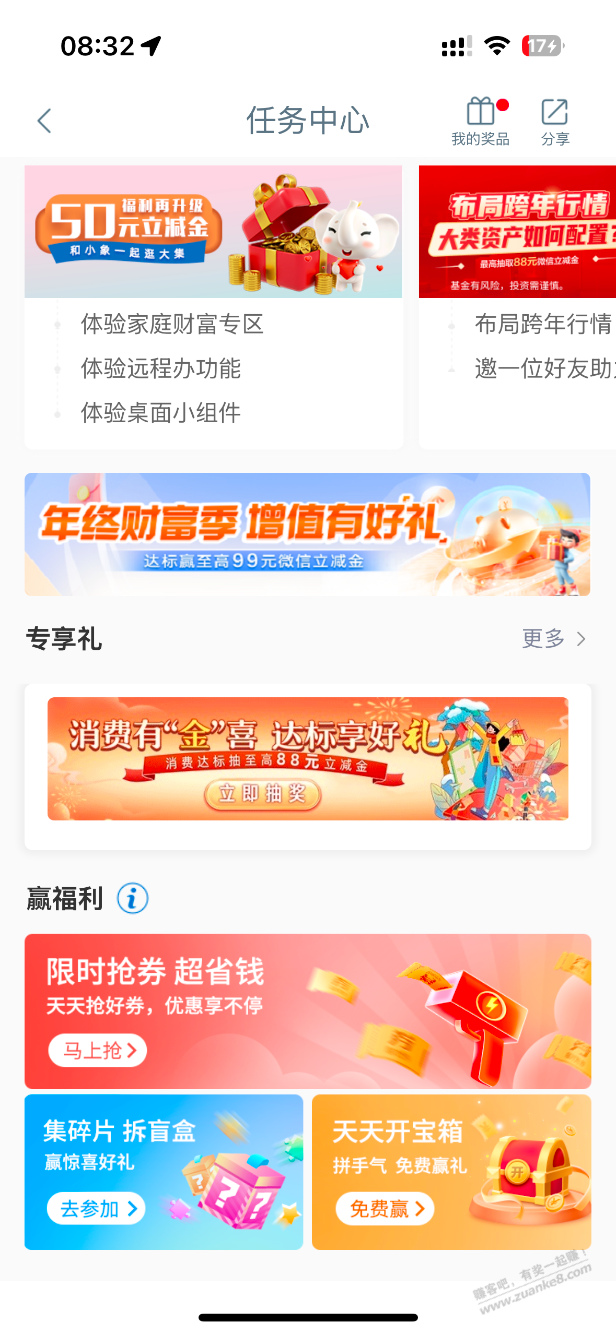Select the 体验远程办功能 task

[x=160, y=368]
